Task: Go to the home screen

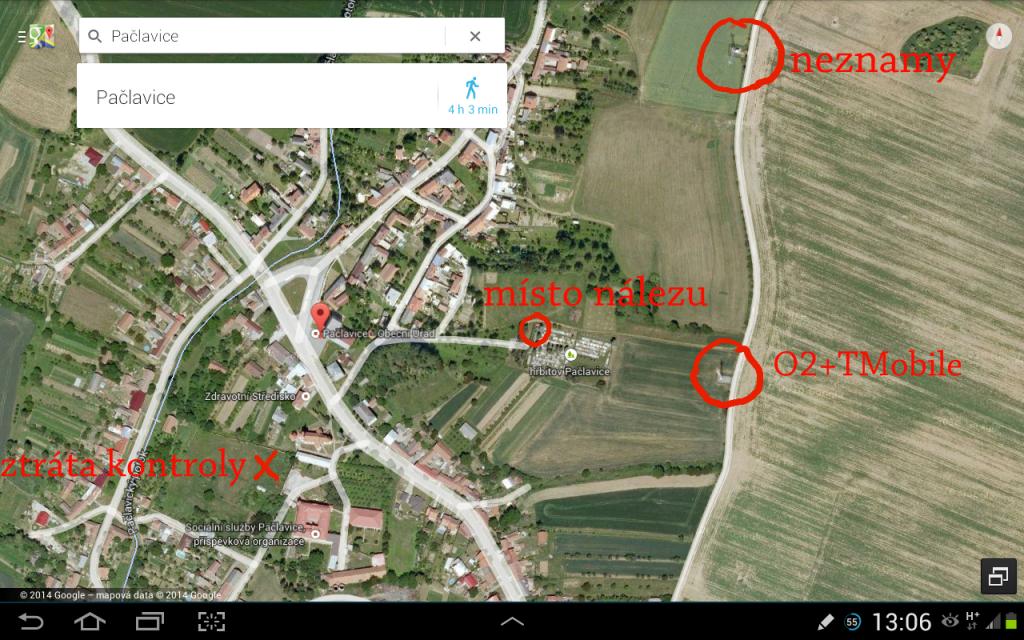Action: (x=90, y=622)
